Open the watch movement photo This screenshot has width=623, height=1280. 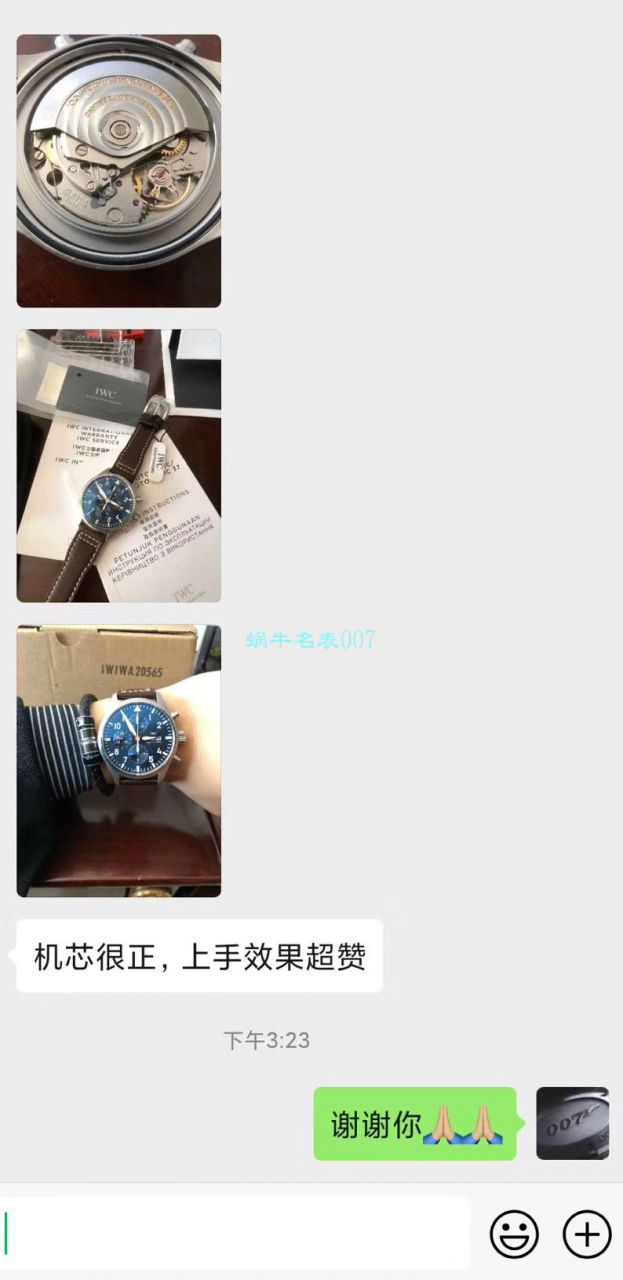[118, 171]
